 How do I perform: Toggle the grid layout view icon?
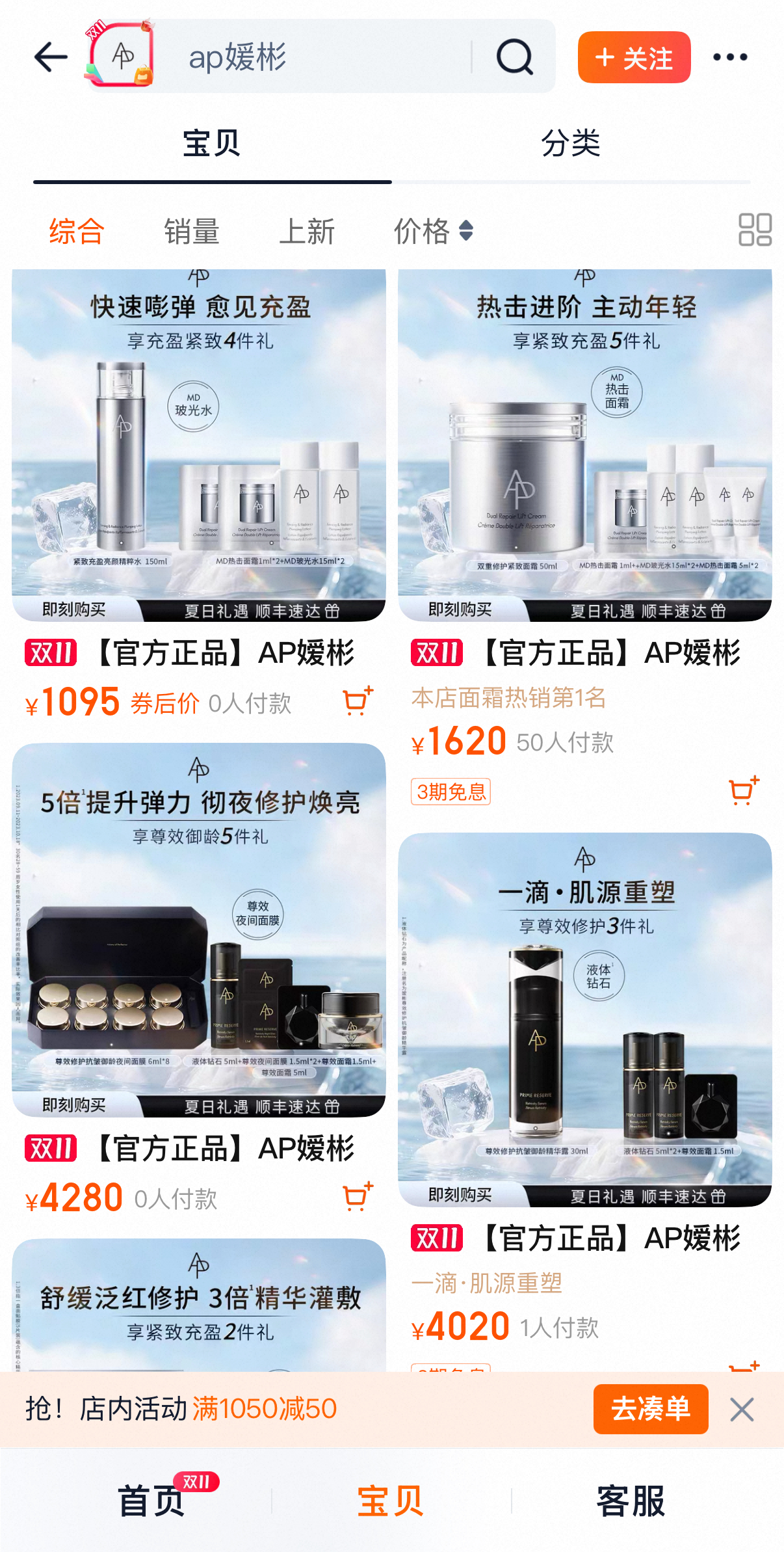[x=755, y=230]
